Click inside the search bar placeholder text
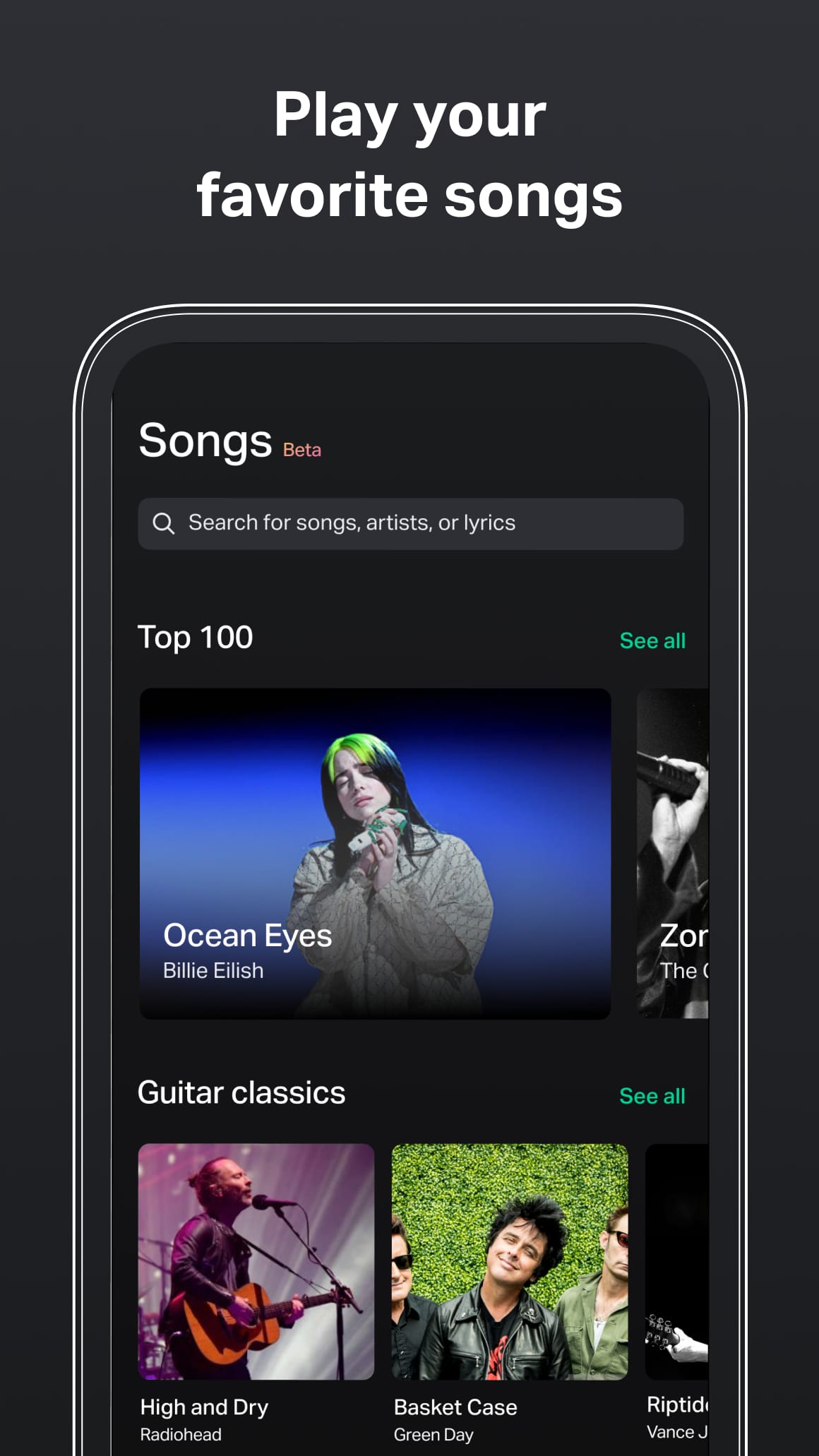This screenshot has width=819, height=1456. pos(350,523)
